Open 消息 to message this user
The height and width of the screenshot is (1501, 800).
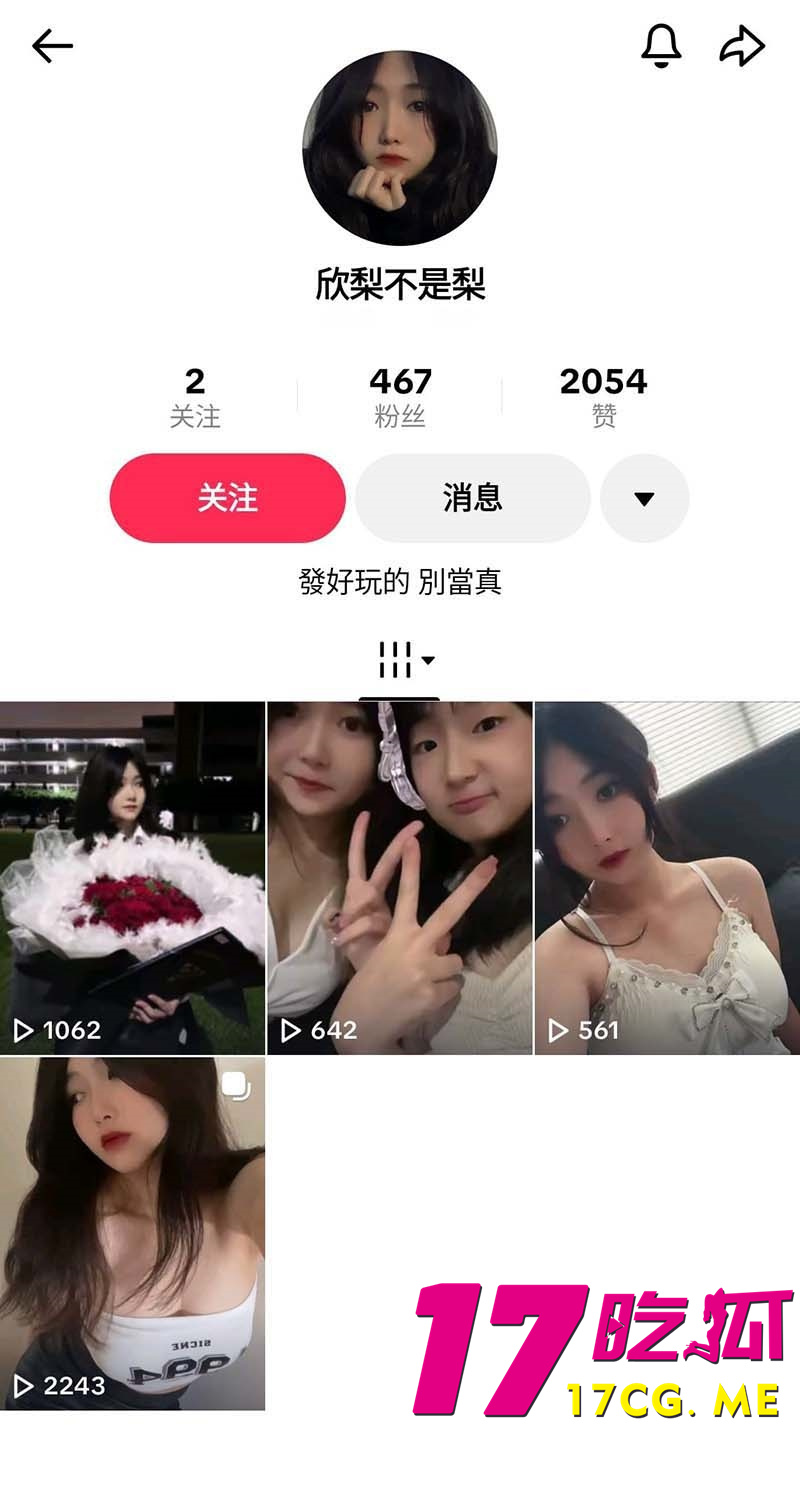tap(471, 497)
